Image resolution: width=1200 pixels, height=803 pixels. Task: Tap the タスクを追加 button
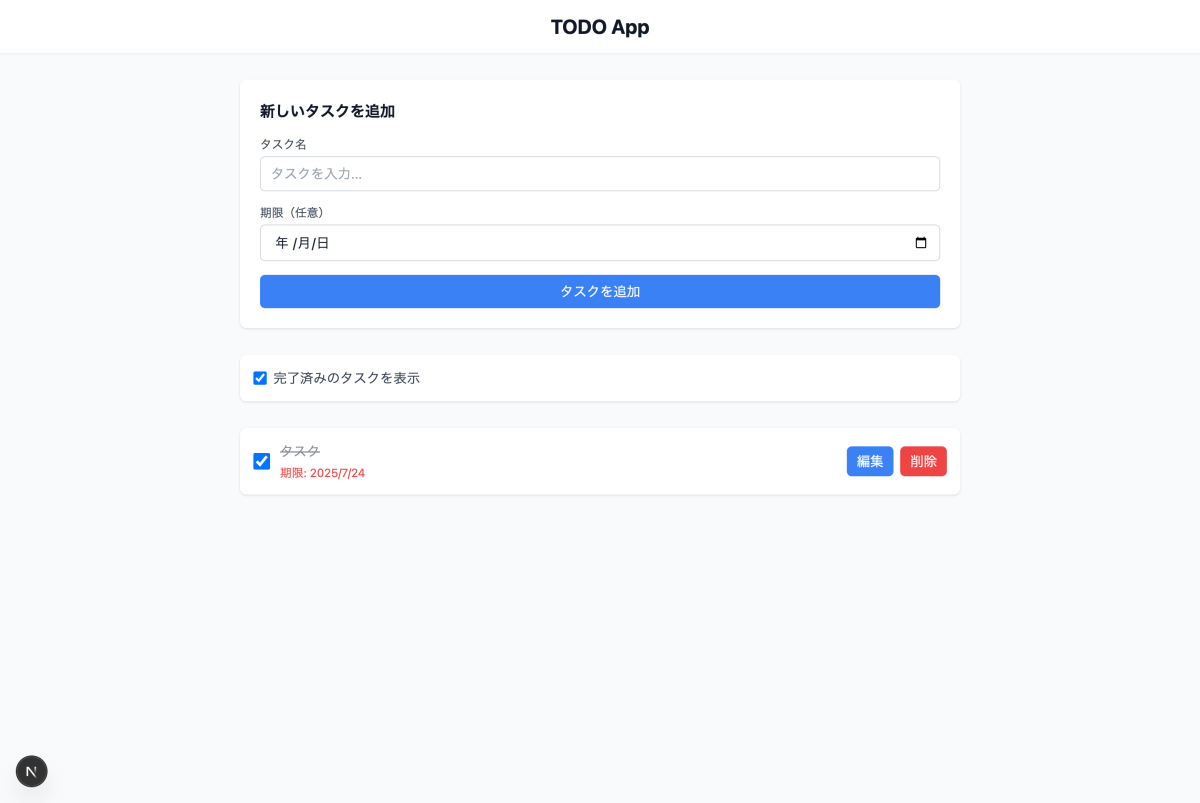tap(599, 292)
